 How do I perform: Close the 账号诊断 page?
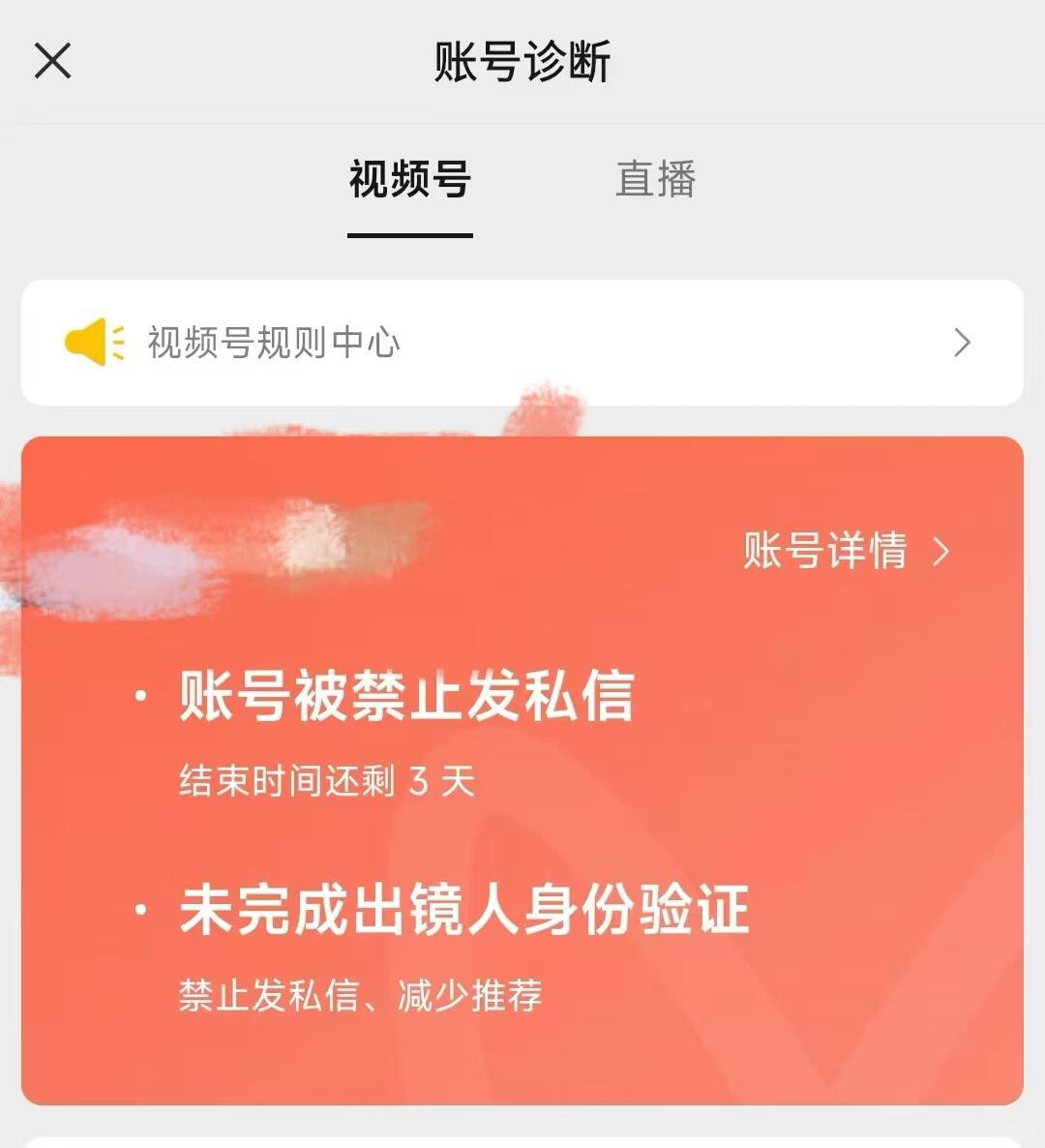coord(53,61)
